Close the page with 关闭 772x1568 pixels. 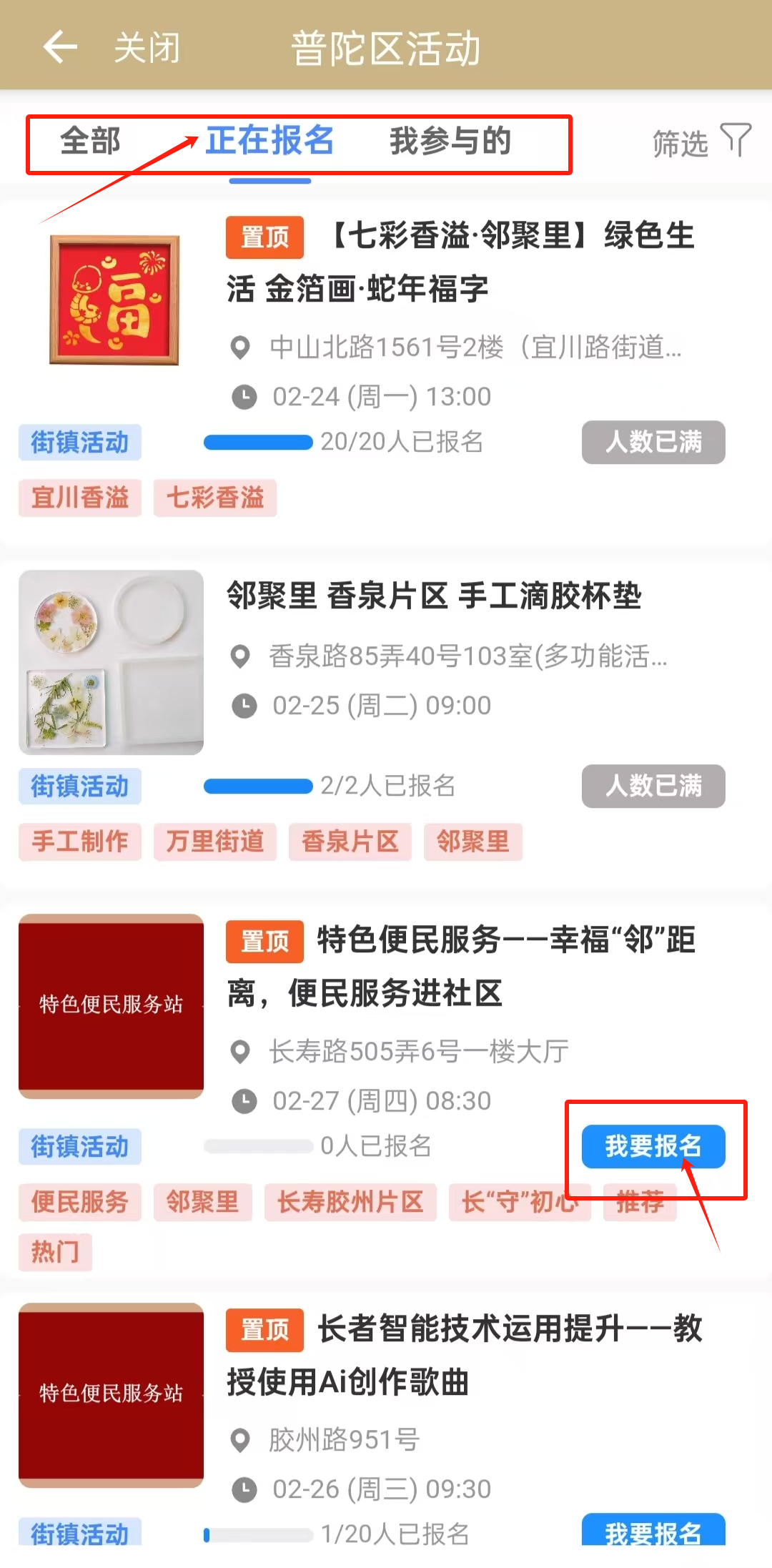(147, 48)
